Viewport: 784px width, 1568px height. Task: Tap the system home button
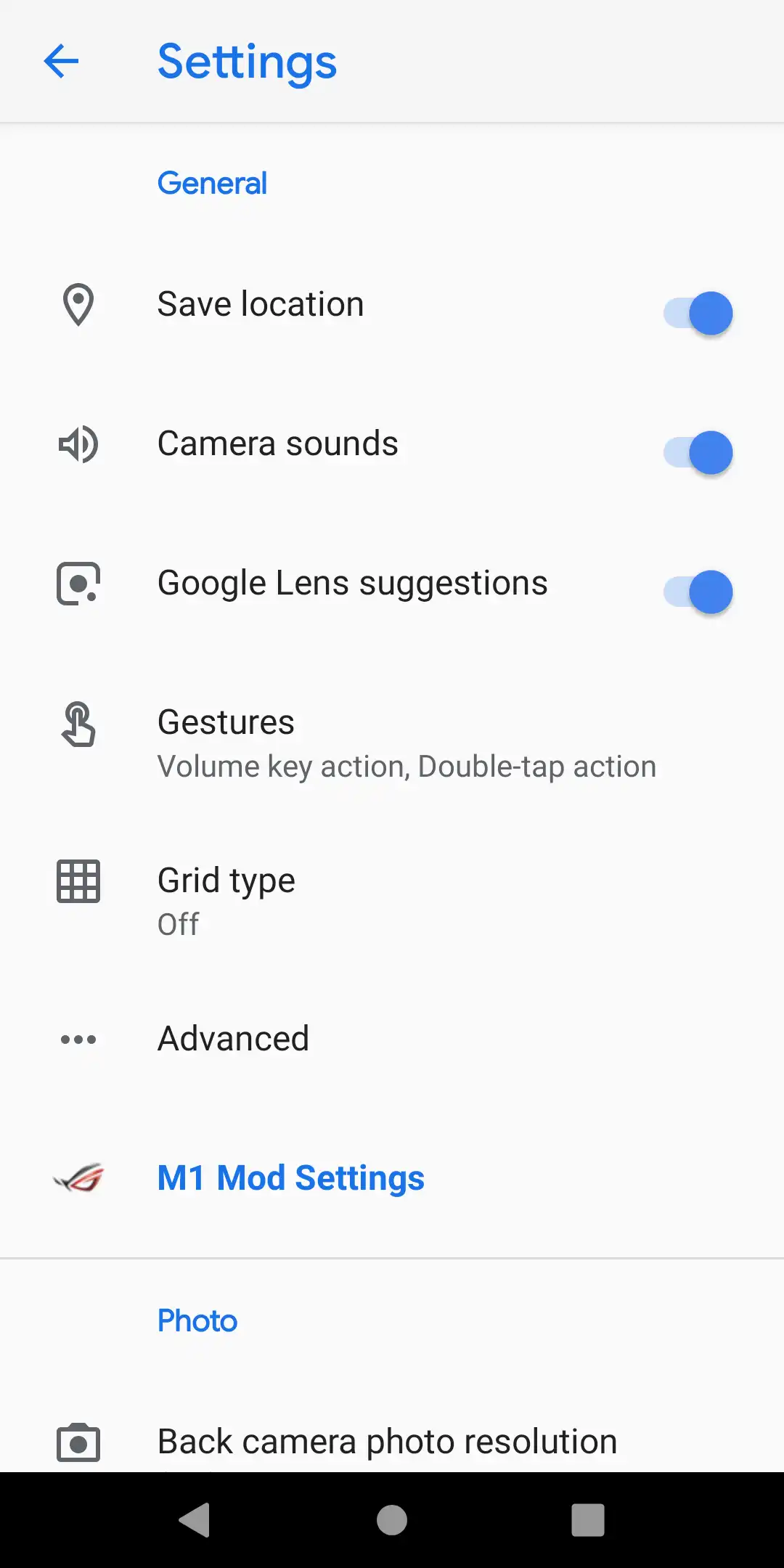(x=392, y=1520)
